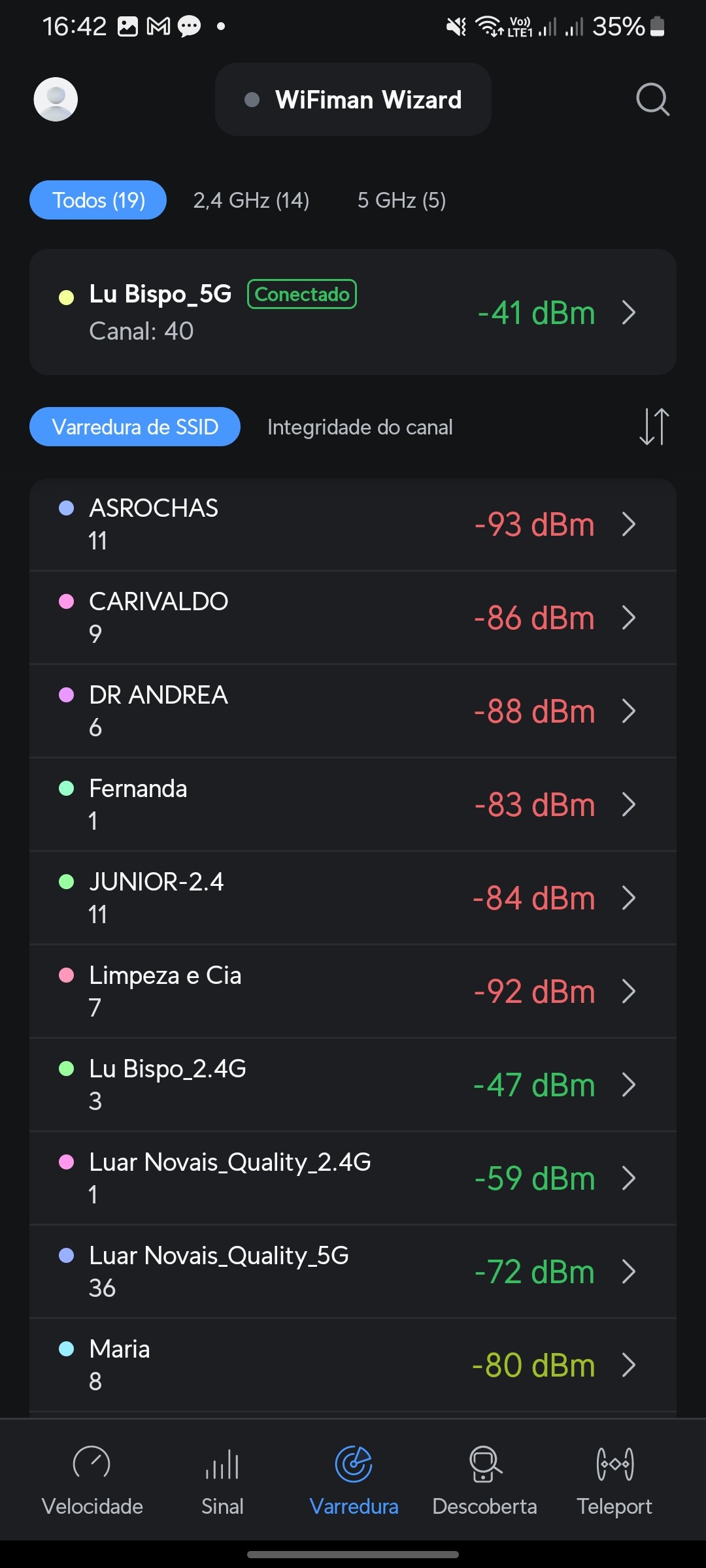The image size is (706, 1568).
Task: Change the network sort order
Action: pyautogui.click(x=654, y=427)
